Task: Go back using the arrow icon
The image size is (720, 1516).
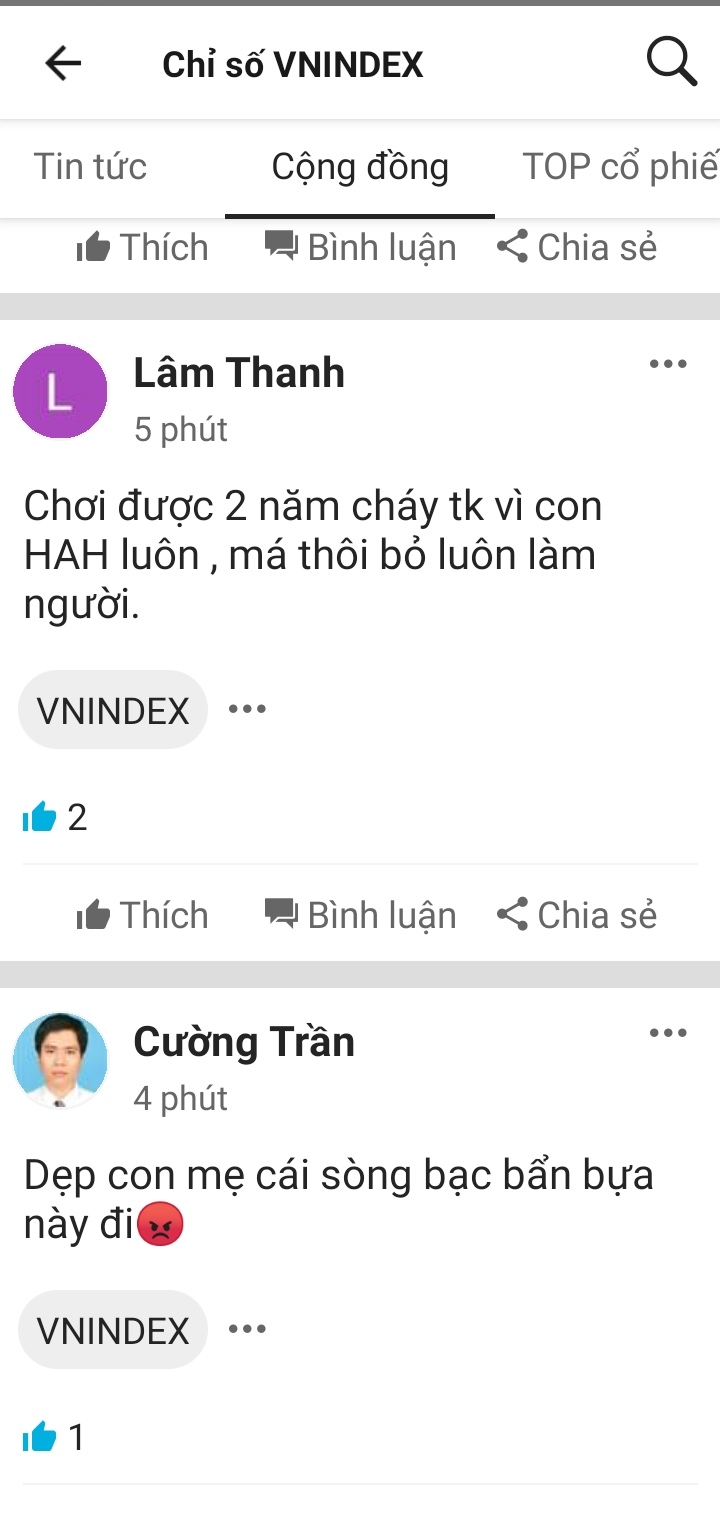Action: pos(63,64)
